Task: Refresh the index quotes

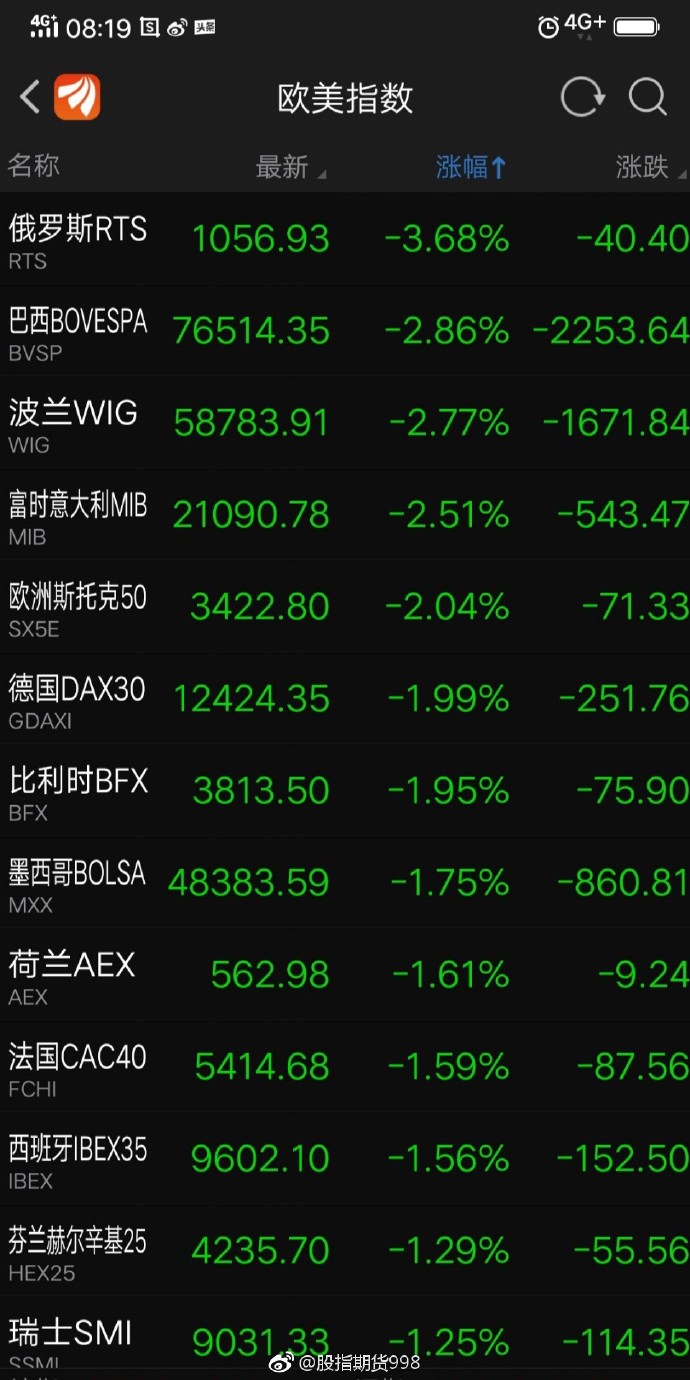Action: point(583,98)
